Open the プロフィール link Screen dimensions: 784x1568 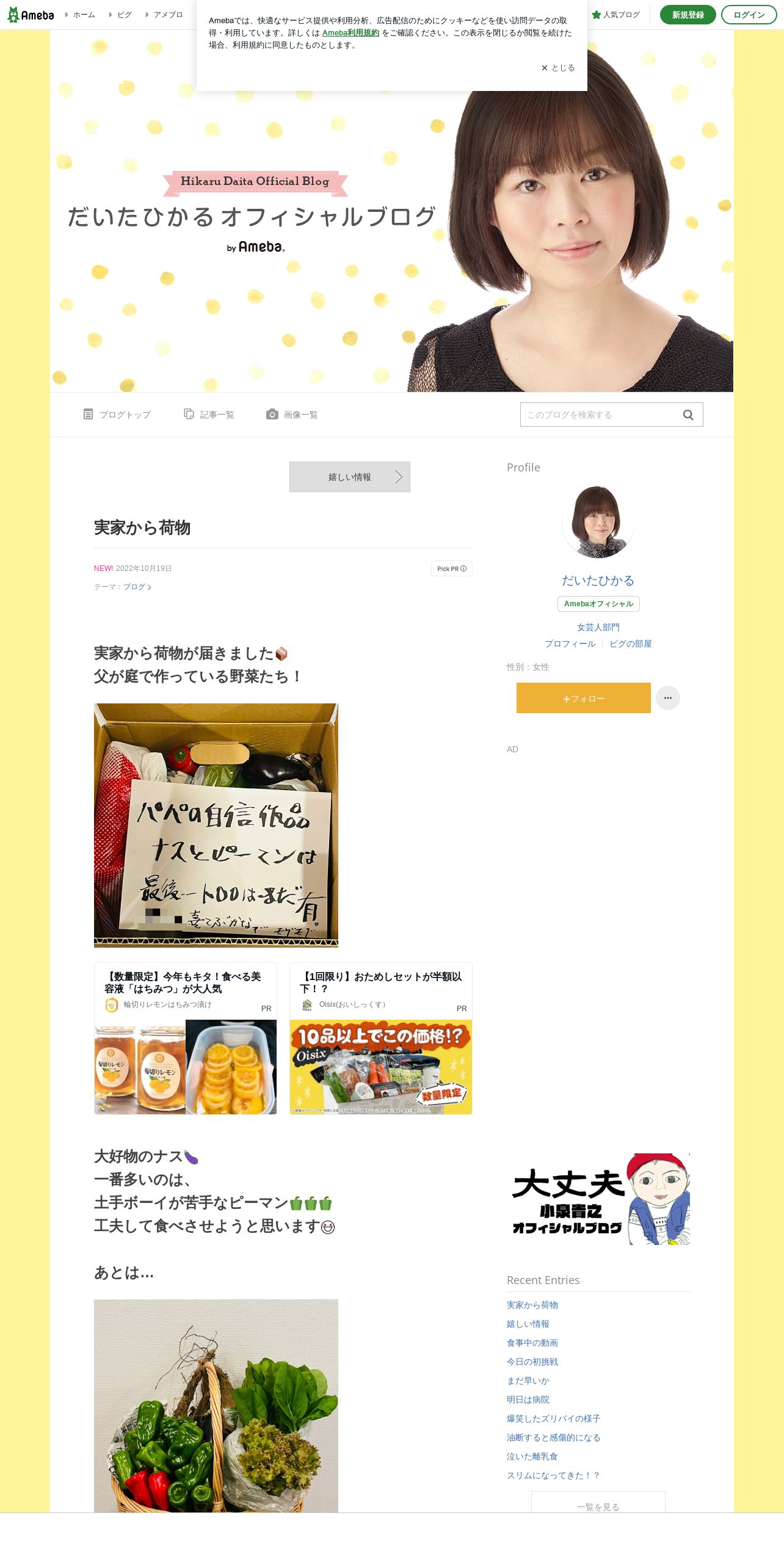tap(570, 644)
